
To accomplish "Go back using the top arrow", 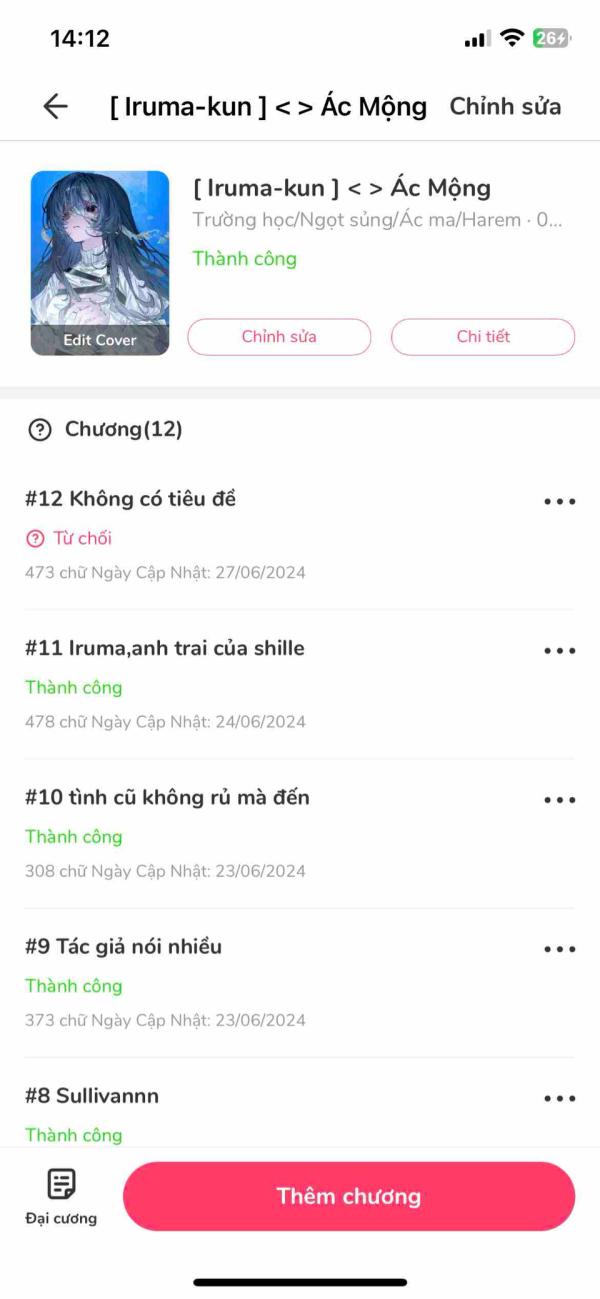I will pyautogui.click(x=55, y=107).
